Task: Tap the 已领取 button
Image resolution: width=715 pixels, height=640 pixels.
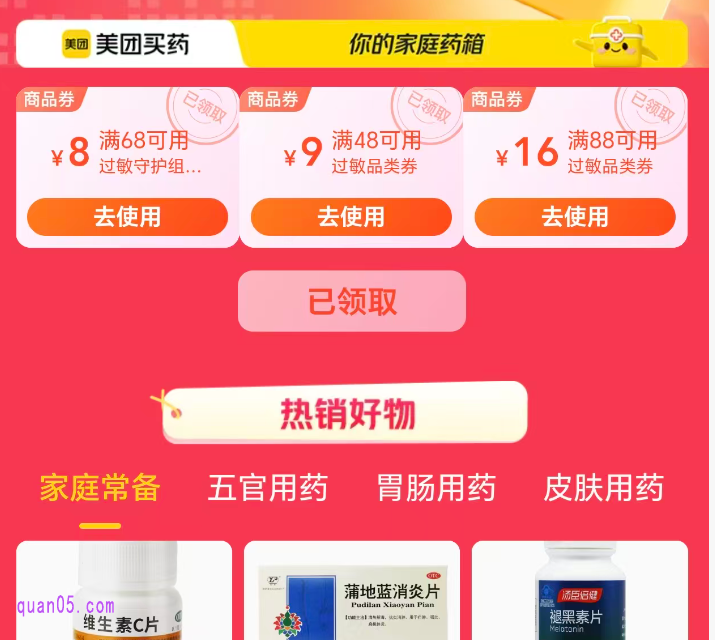Action: point(352,301)
